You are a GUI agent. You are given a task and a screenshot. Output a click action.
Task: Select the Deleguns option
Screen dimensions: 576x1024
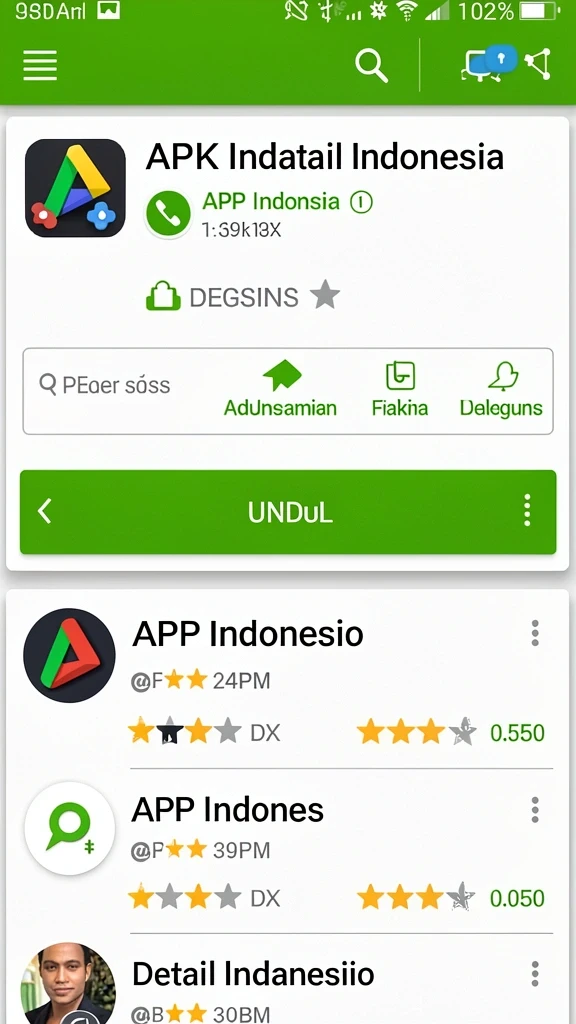[x=501, y=391]
